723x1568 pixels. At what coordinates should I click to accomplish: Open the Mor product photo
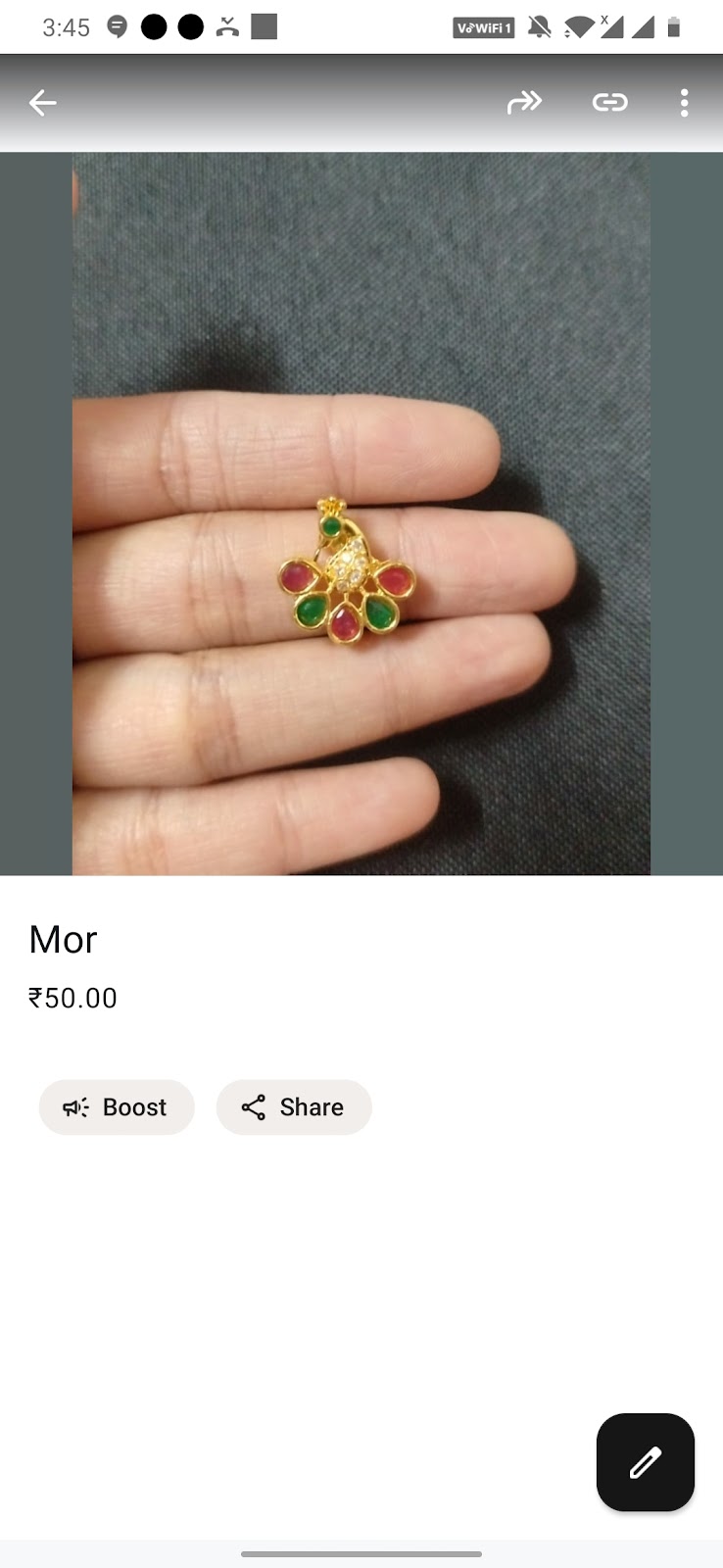click(x=361, y=514)
